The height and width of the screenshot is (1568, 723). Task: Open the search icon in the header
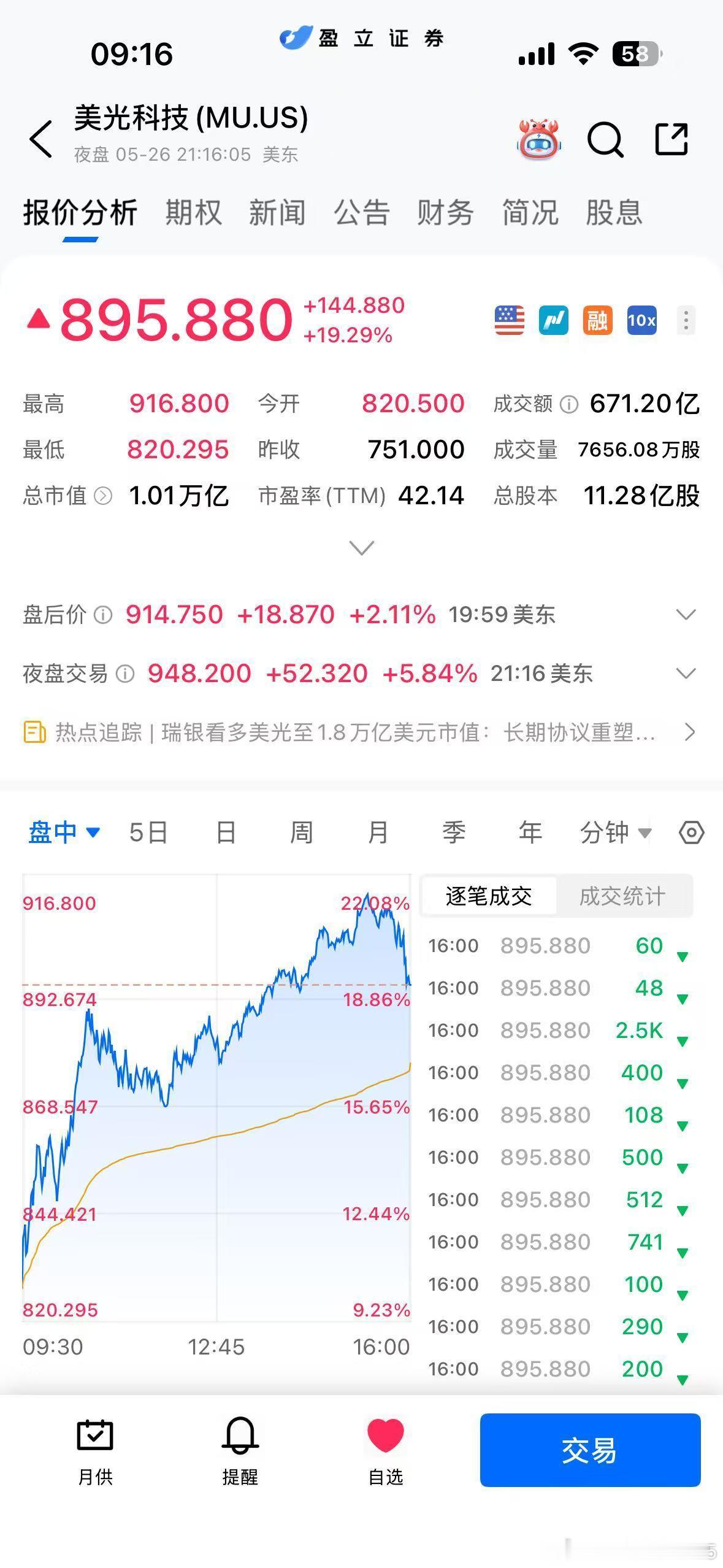[605, 139]
